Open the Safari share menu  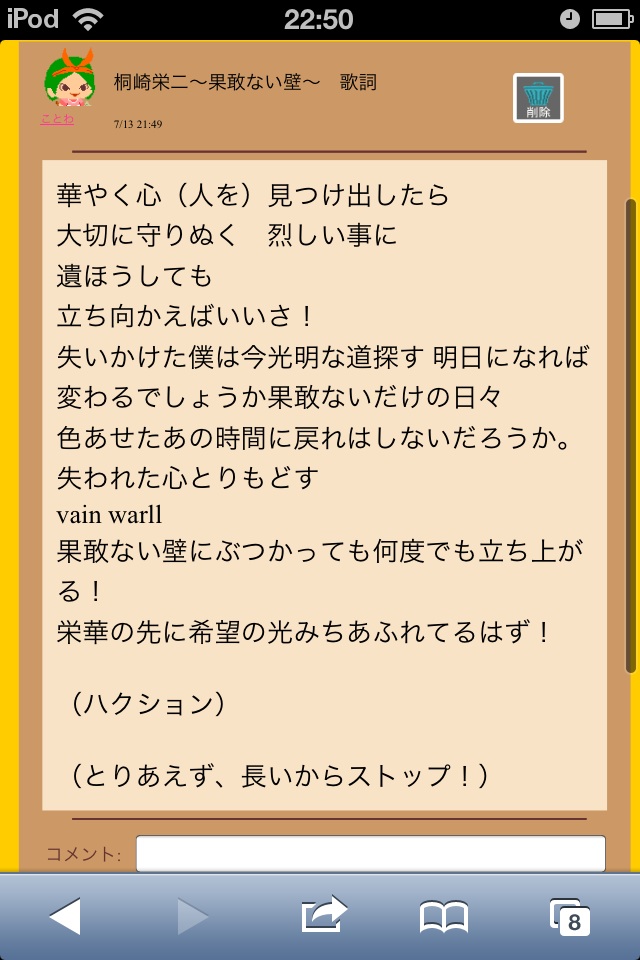[x=323, y=914]
